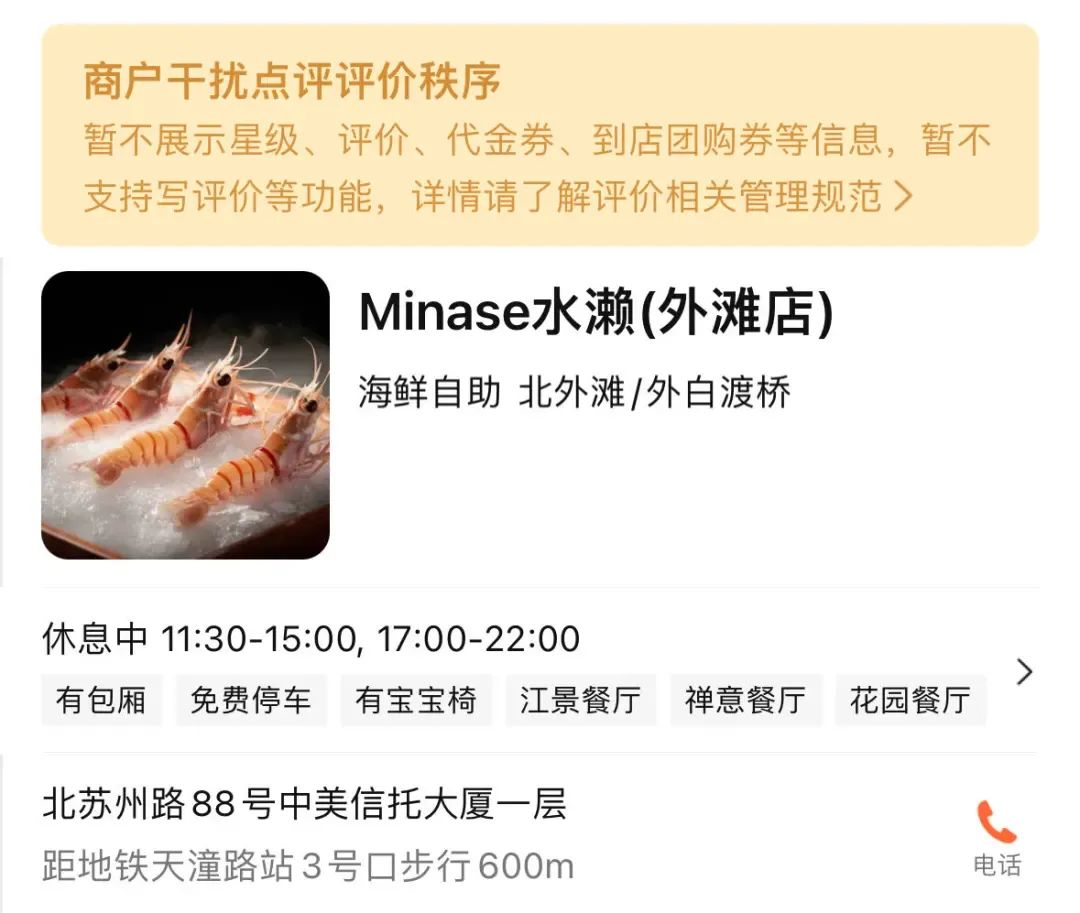Image resolution: width=1080 pixels, height=913 pixels.
Task: Call the restaurant via 电话 icon
Action: 996,837
